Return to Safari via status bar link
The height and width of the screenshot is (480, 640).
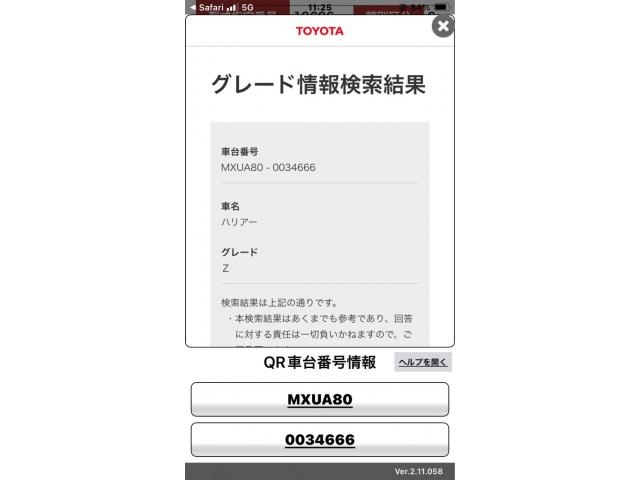206,7
